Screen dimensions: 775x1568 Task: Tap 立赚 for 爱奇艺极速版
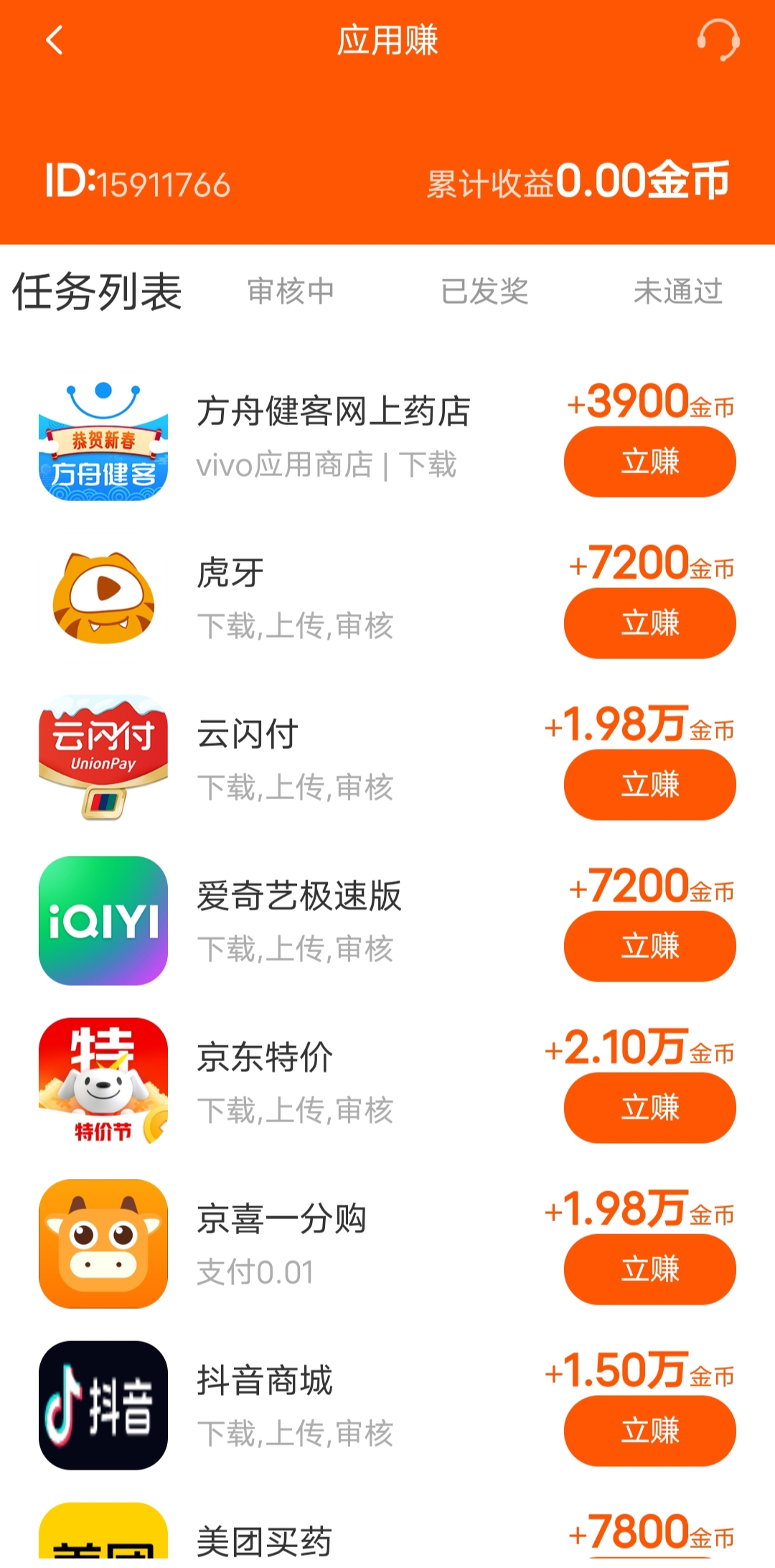pyautogui.click(x=649, y=946)
